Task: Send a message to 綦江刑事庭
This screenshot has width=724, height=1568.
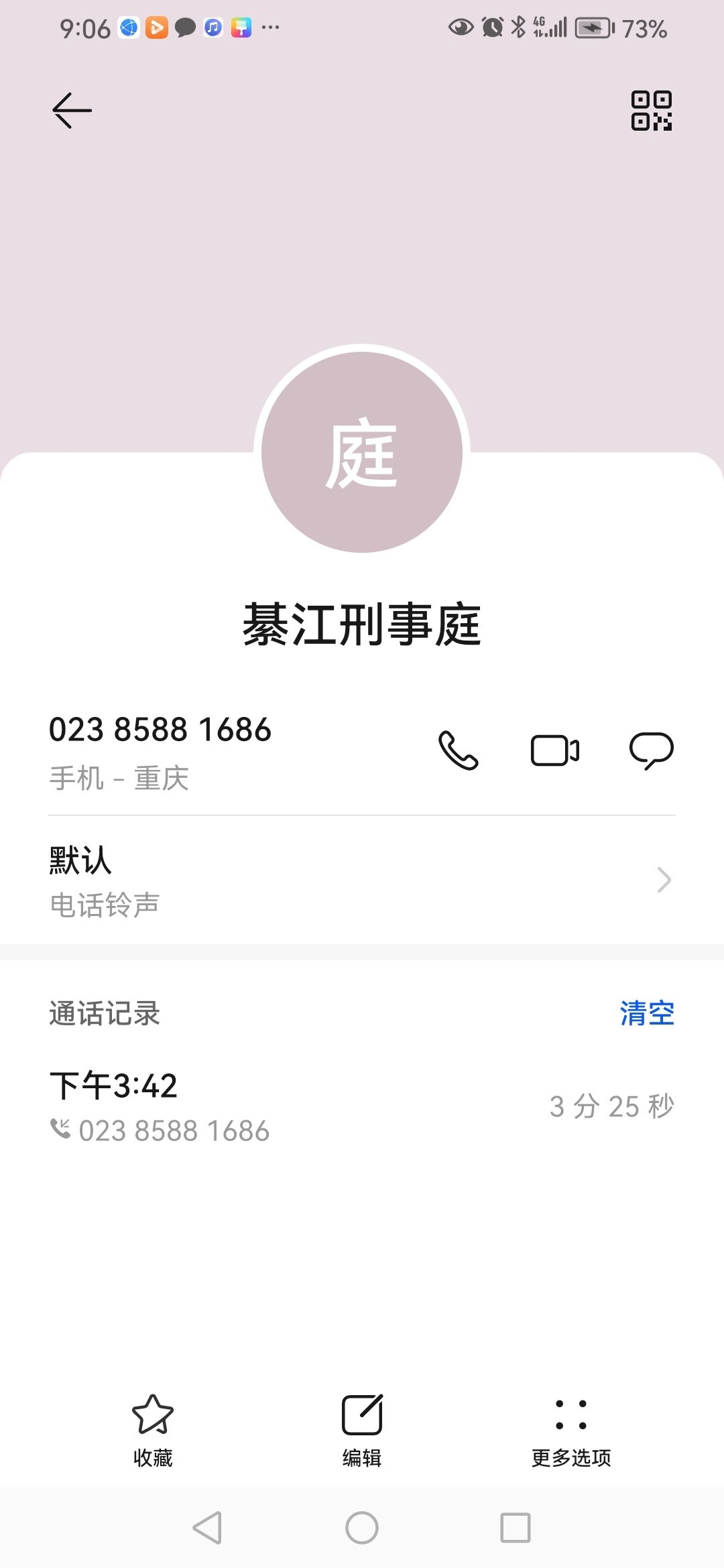Action: click(x=651, y=750)
